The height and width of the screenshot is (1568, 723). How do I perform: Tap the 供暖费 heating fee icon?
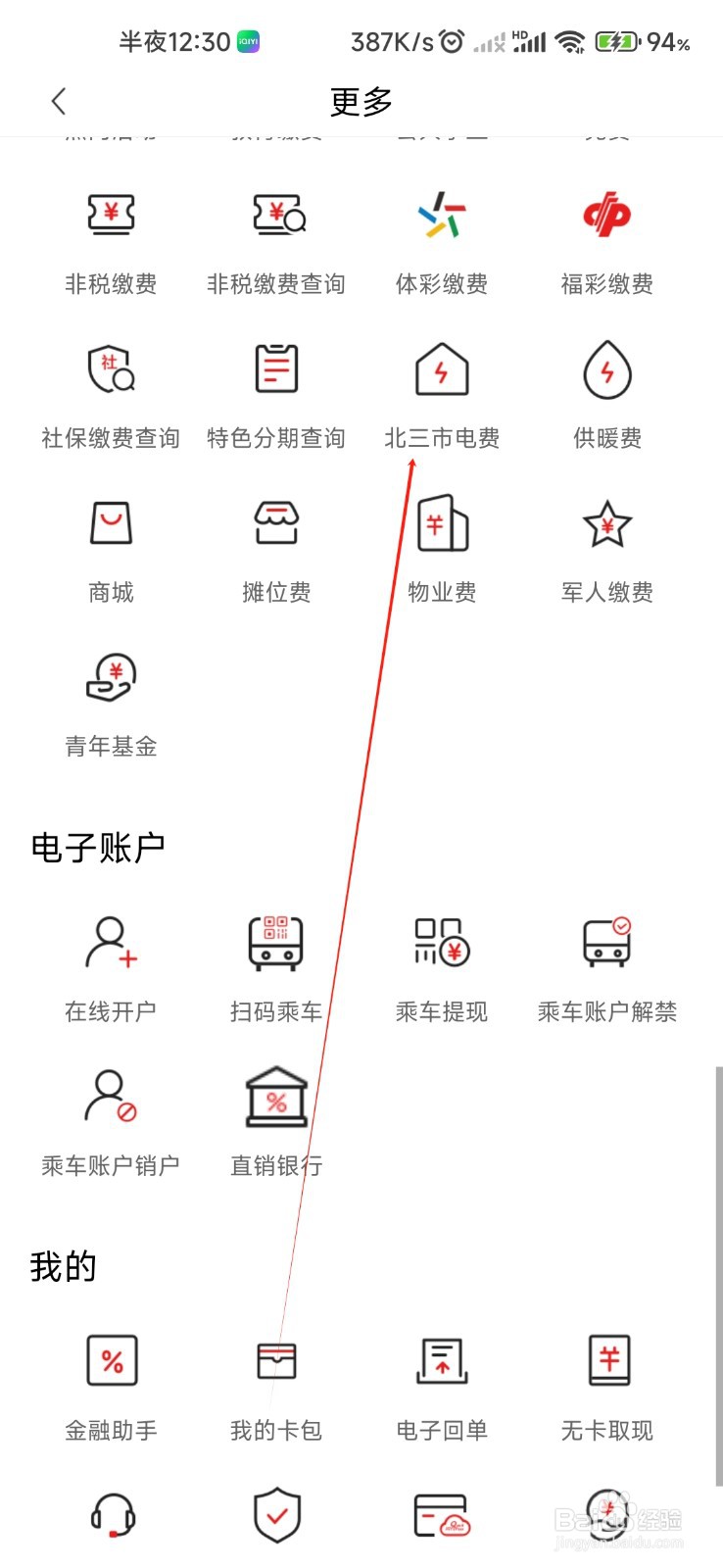click(607, 389)
